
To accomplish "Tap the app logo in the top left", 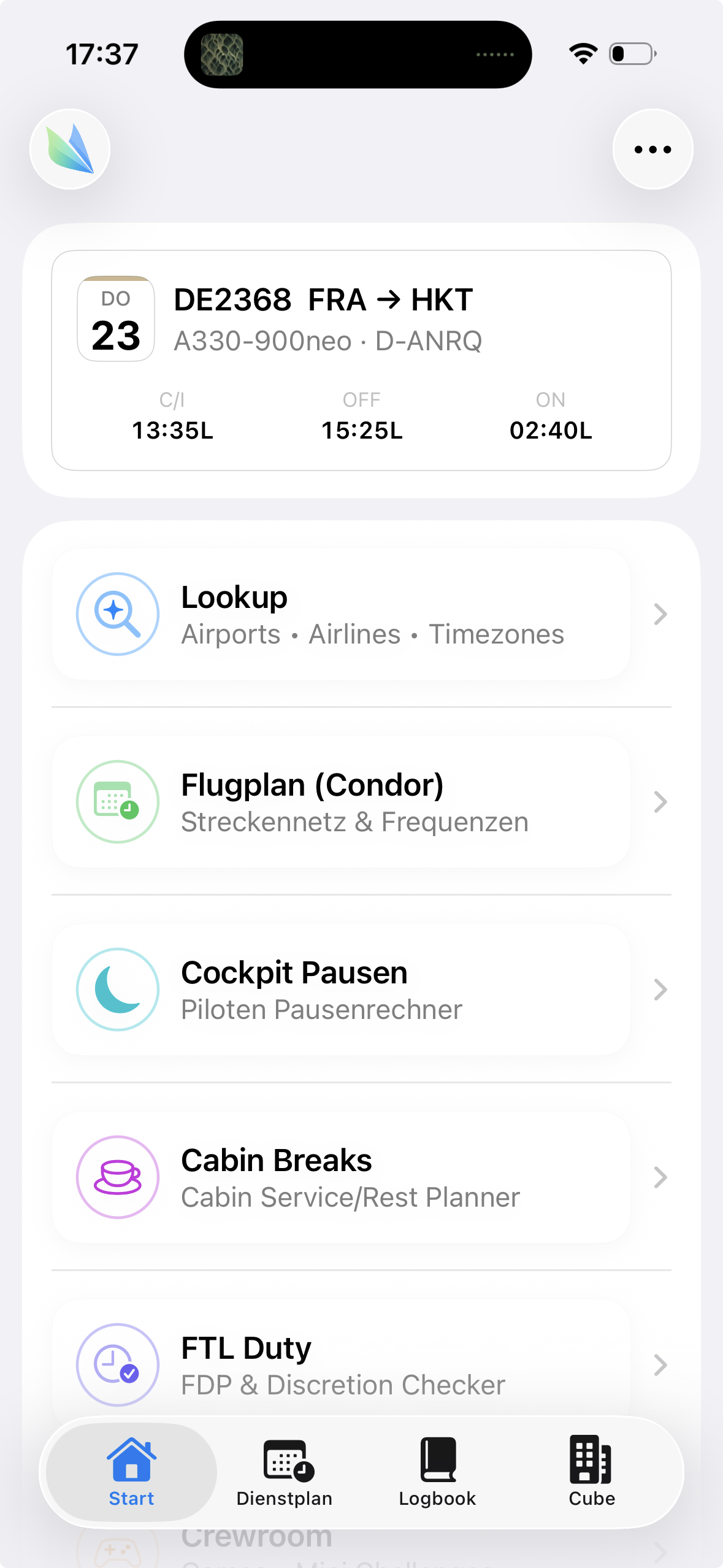I will (70, 149).
